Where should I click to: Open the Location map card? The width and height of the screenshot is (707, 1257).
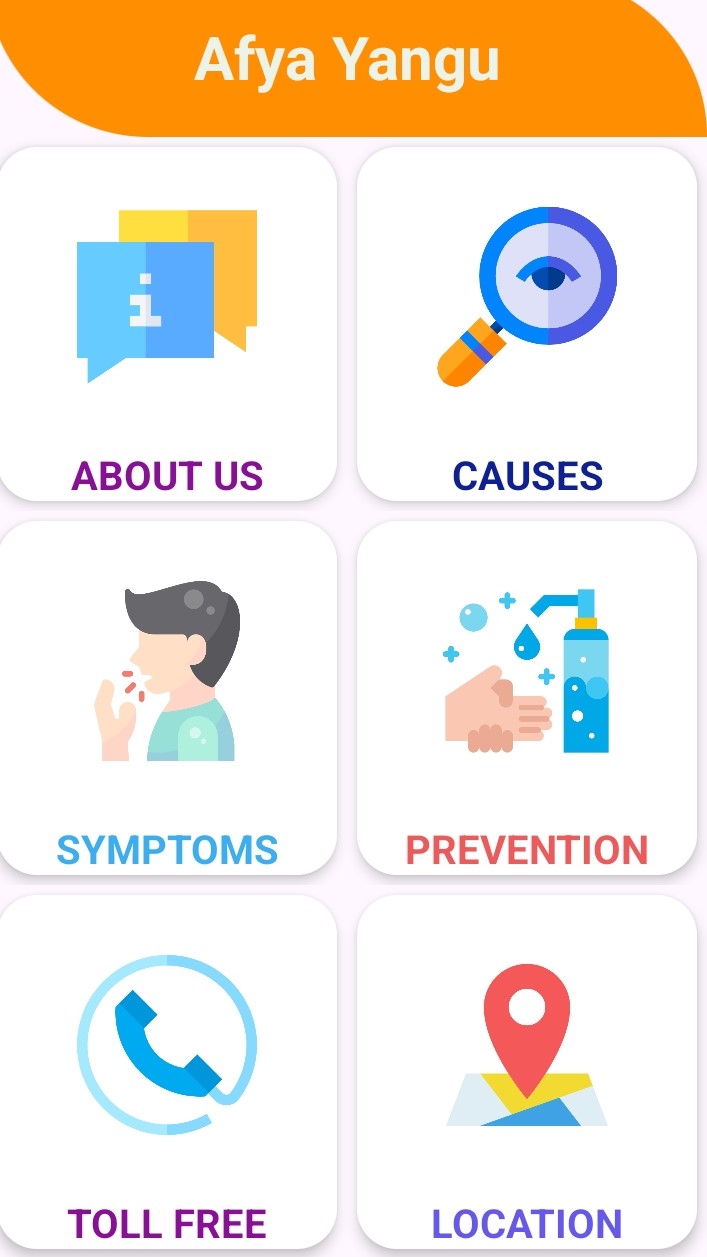click(x=527, y=1072)
